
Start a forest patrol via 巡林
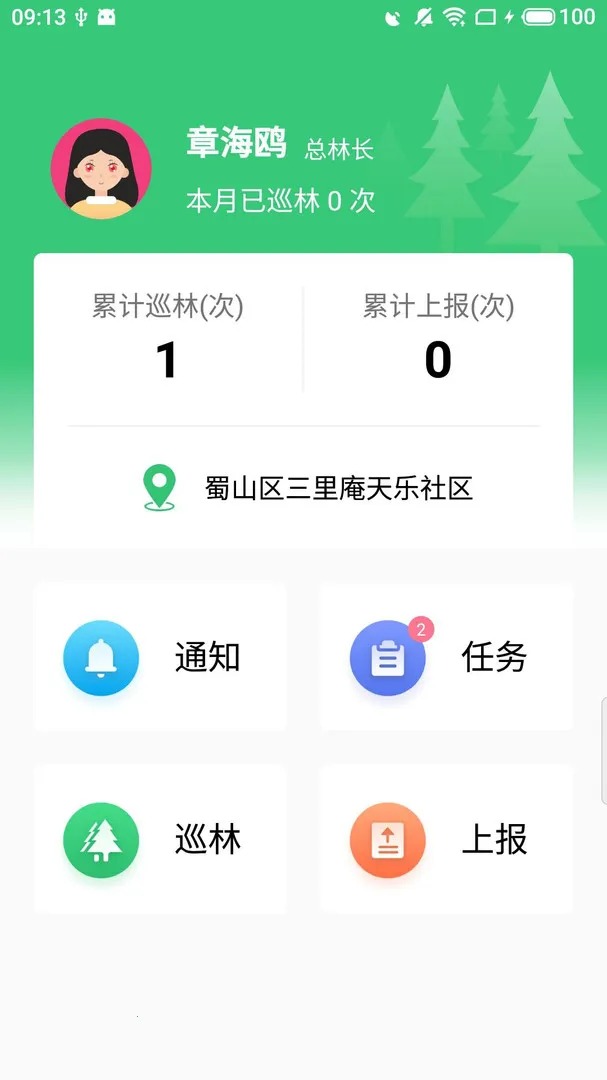[x=160, y=839]
